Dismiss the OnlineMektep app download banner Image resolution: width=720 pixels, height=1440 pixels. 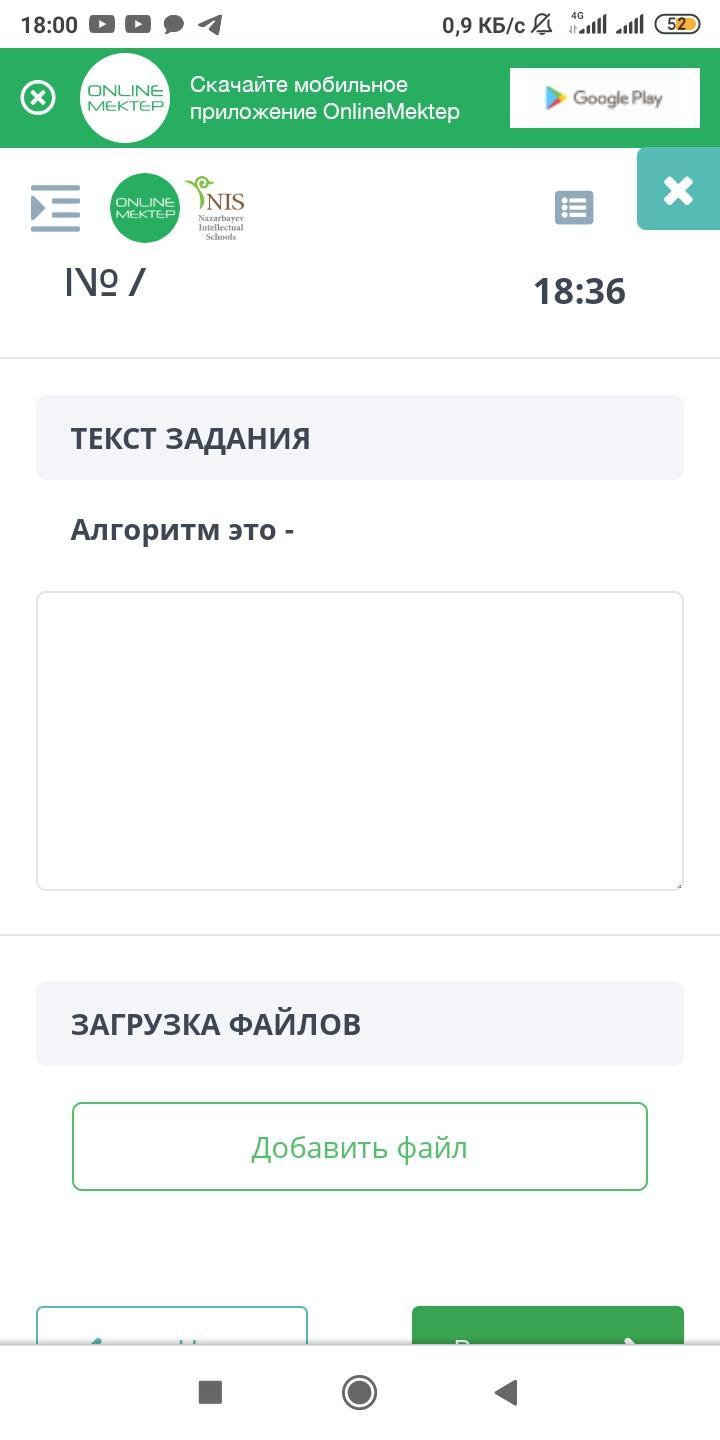pyautogui.click(x=38, y=98)
